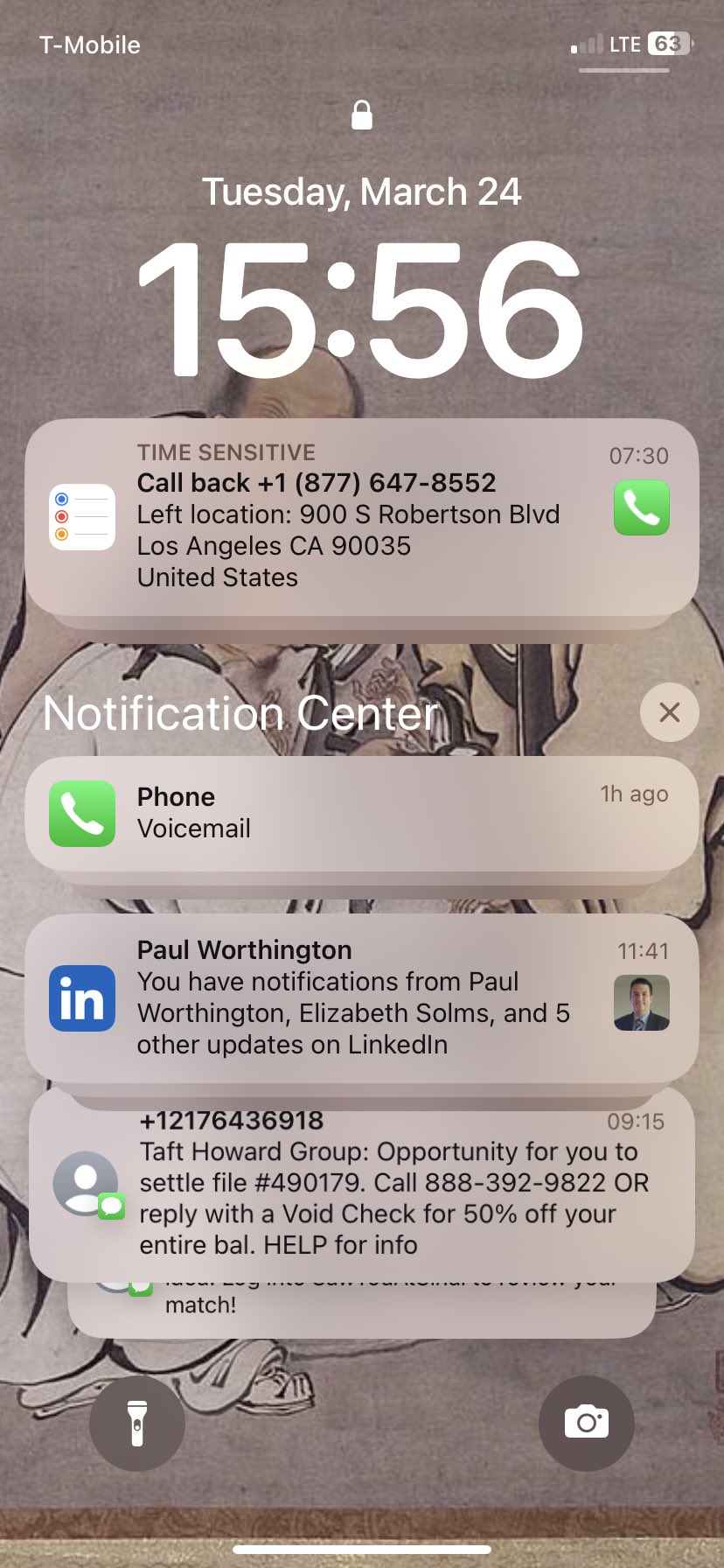Launch the camera from lock screen
The height and width of the screenshot is (1568, 724).
point(586,1423)
